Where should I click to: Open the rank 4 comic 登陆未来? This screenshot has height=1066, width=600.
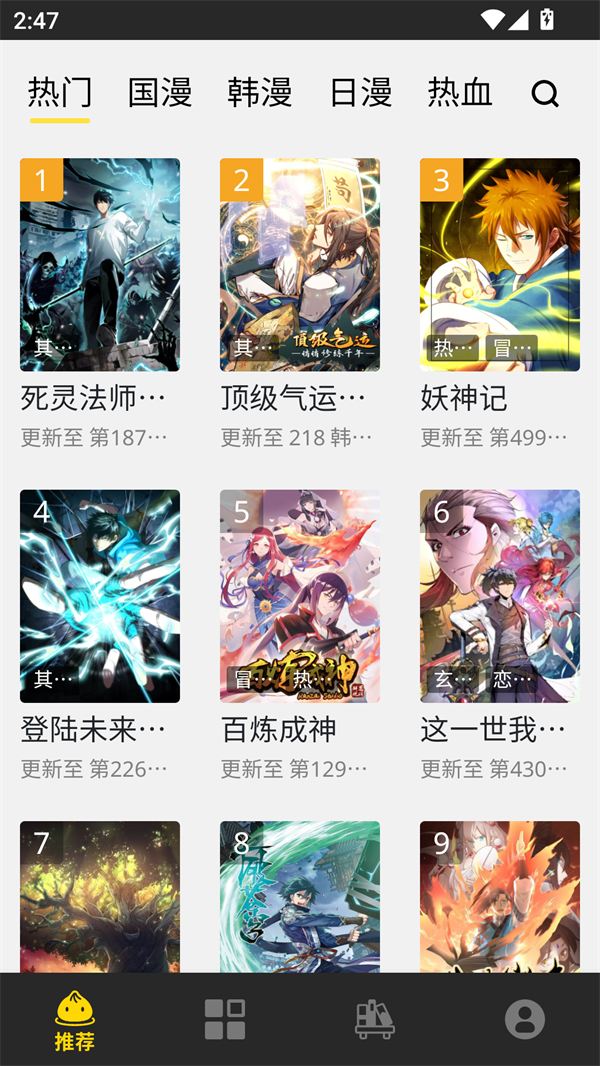pos(100,596)
